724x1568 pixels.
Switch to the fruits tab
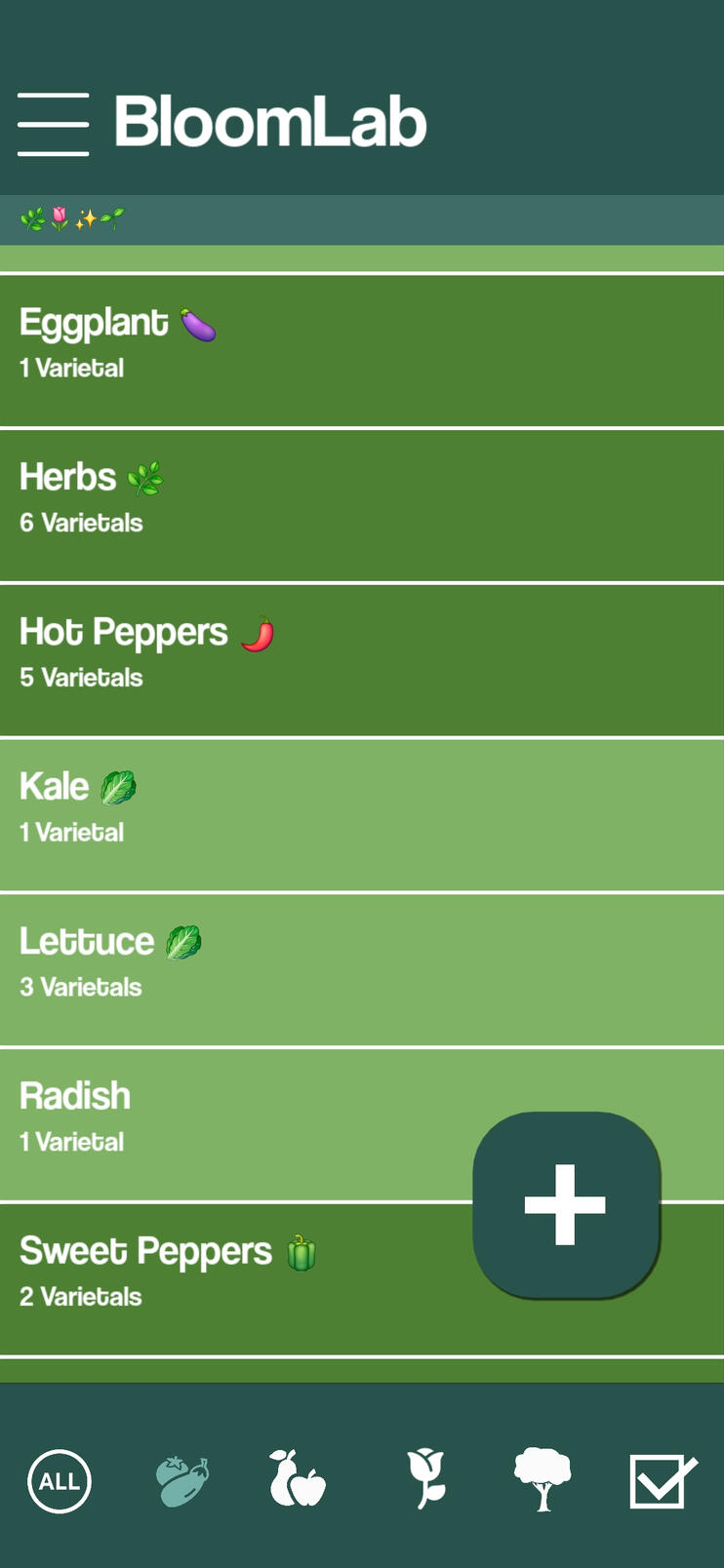pyautogui.click(x=298, y=1479)
